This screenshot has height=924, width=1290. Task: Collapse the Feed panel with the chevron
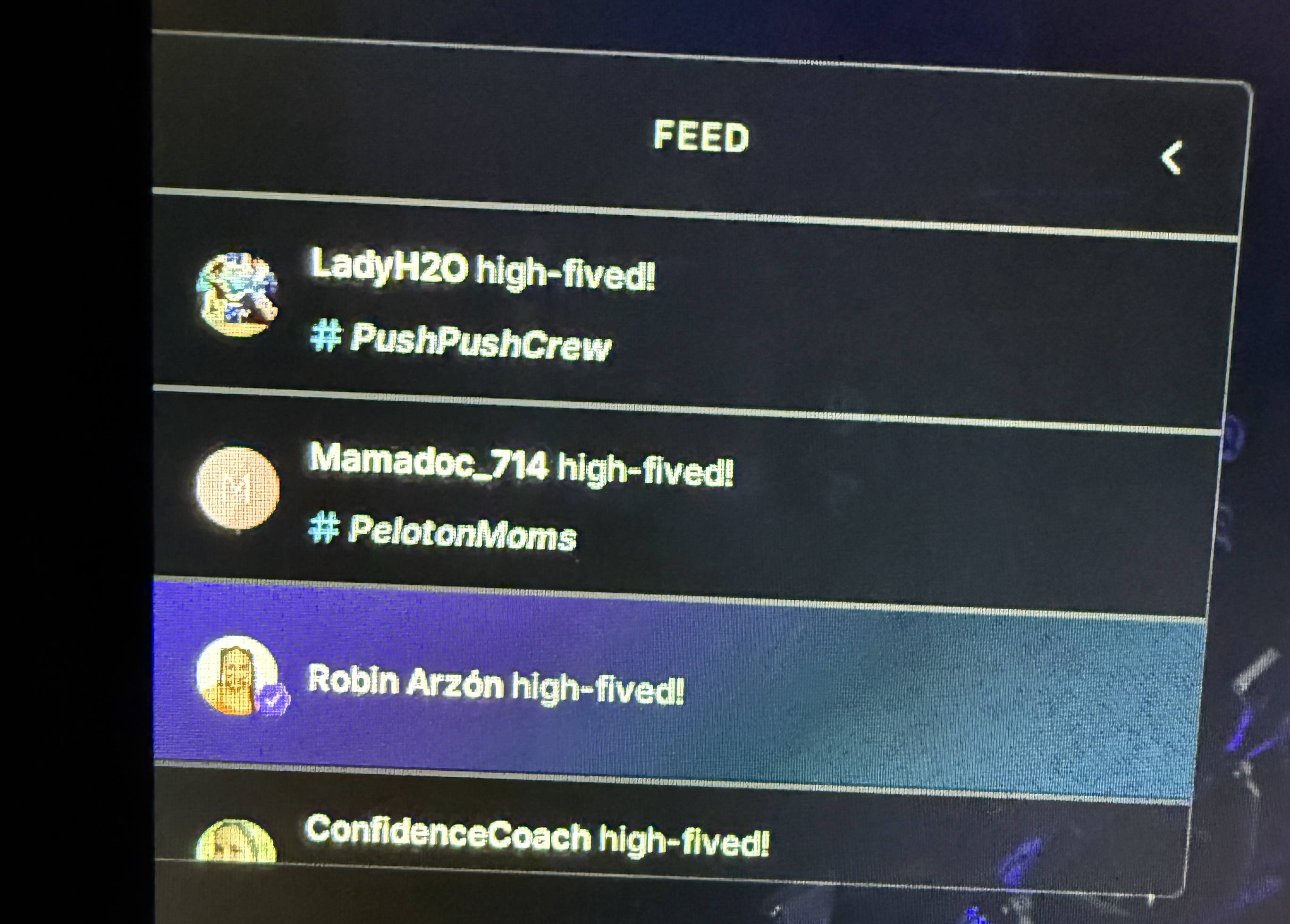[x=1171, y=157]
